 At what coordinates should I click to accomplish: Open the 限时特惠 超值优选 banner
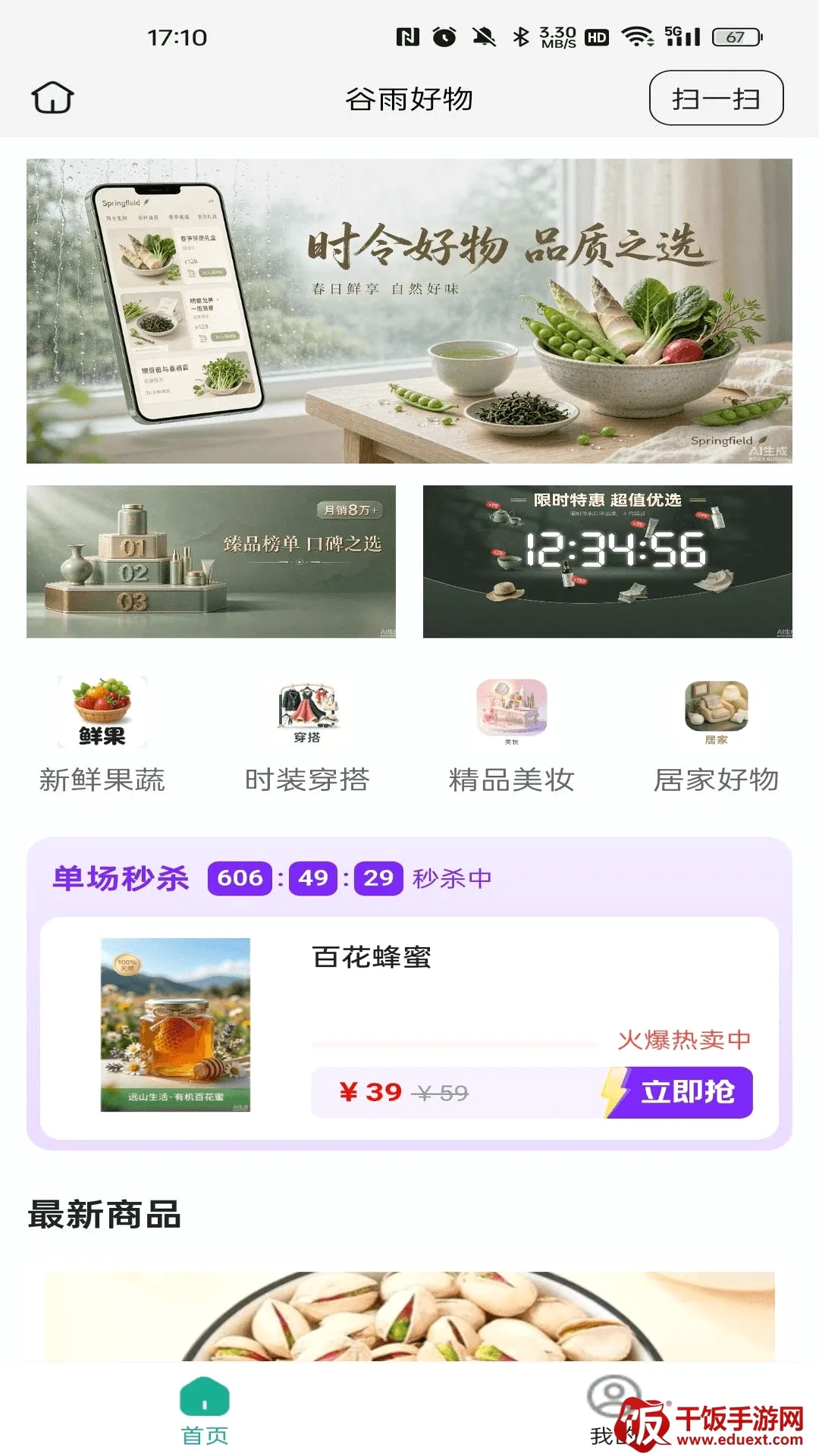[x=607, y=561]
